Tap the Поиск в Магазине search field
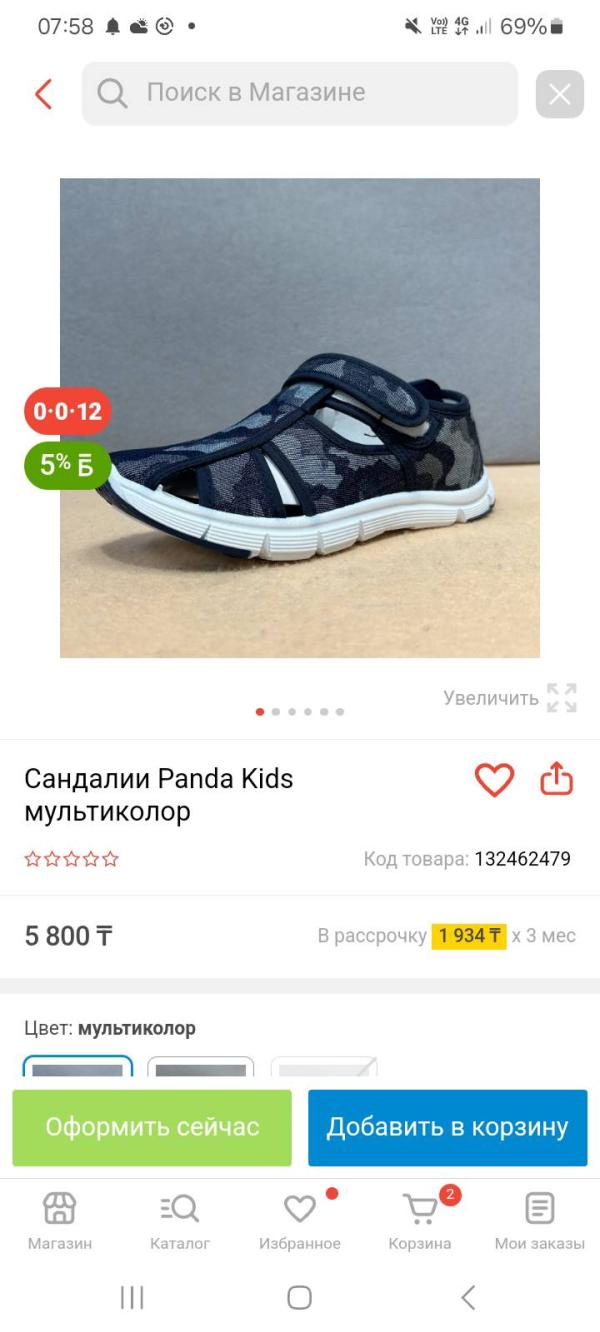The width and height of the screenshot is (600, 1332). (x=300, y=94)
